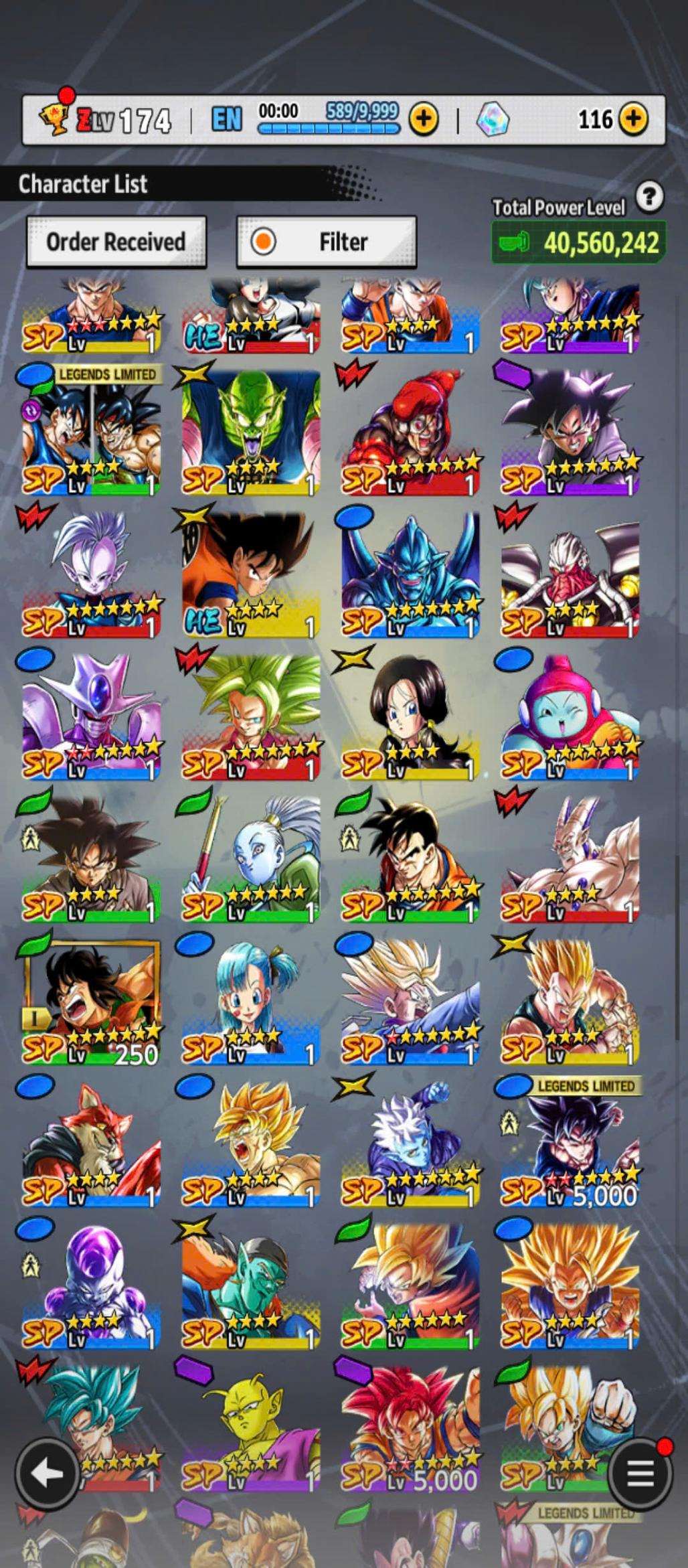Select the level 250 Yamcha character card

[x=92, y=1002]
